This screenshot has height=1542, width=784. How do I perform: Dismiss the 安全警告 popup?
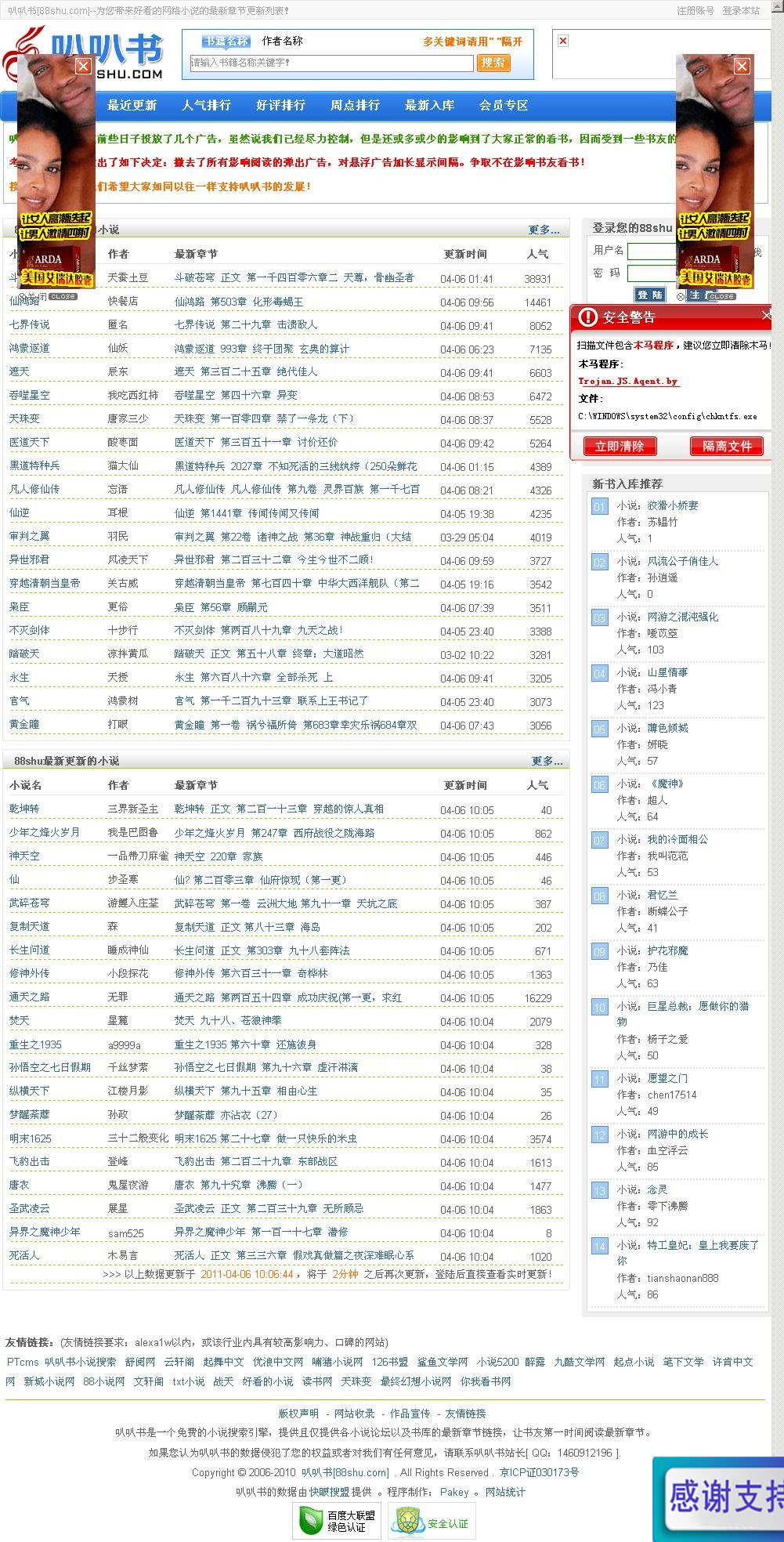[766, 315]
